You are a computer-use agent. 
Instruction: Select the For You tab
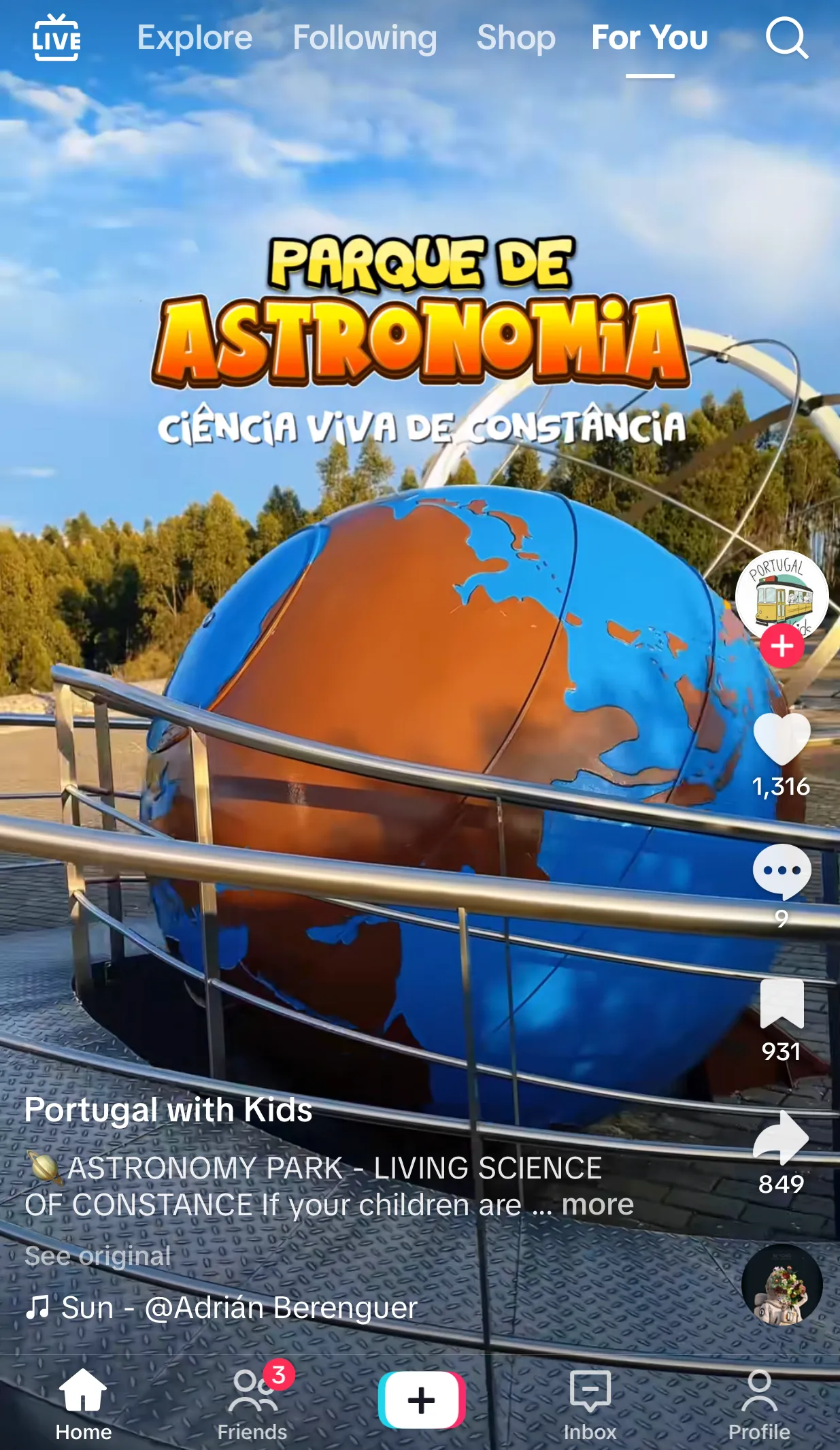point(650,38)
